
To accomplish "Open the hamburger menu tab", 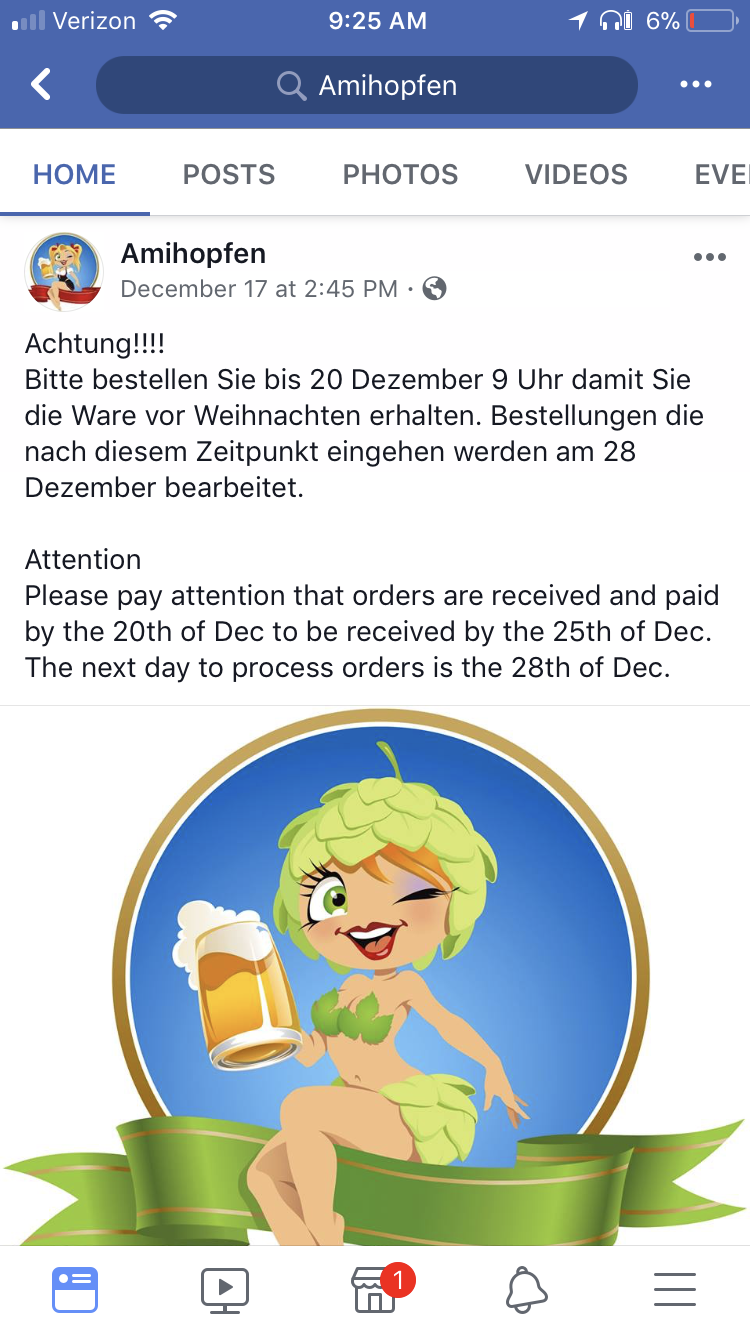I will (x=675, y=1289).
